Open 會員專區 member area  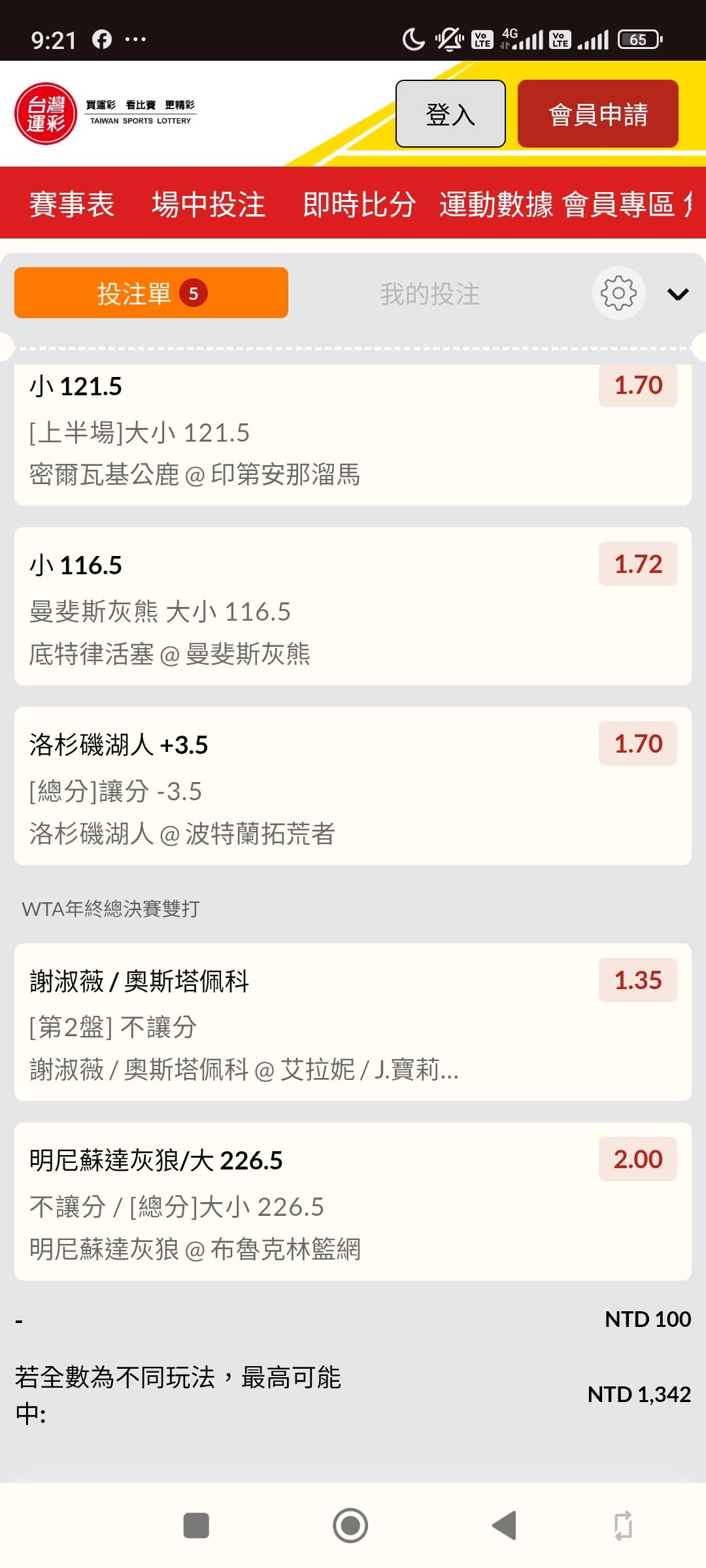click(618, 204)
